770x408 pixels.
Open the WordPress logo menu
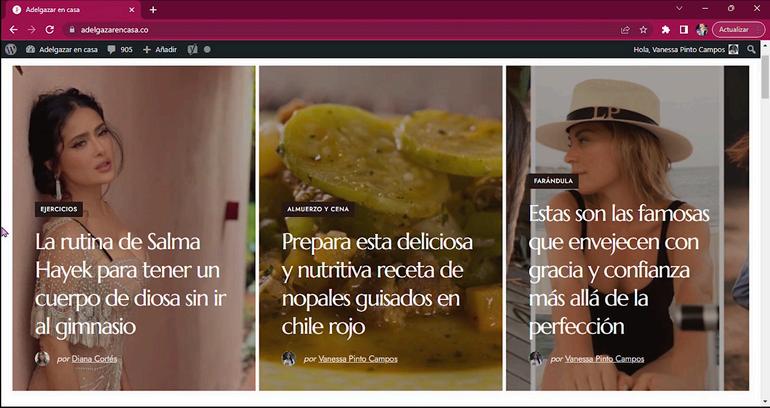tap(11, 49)
